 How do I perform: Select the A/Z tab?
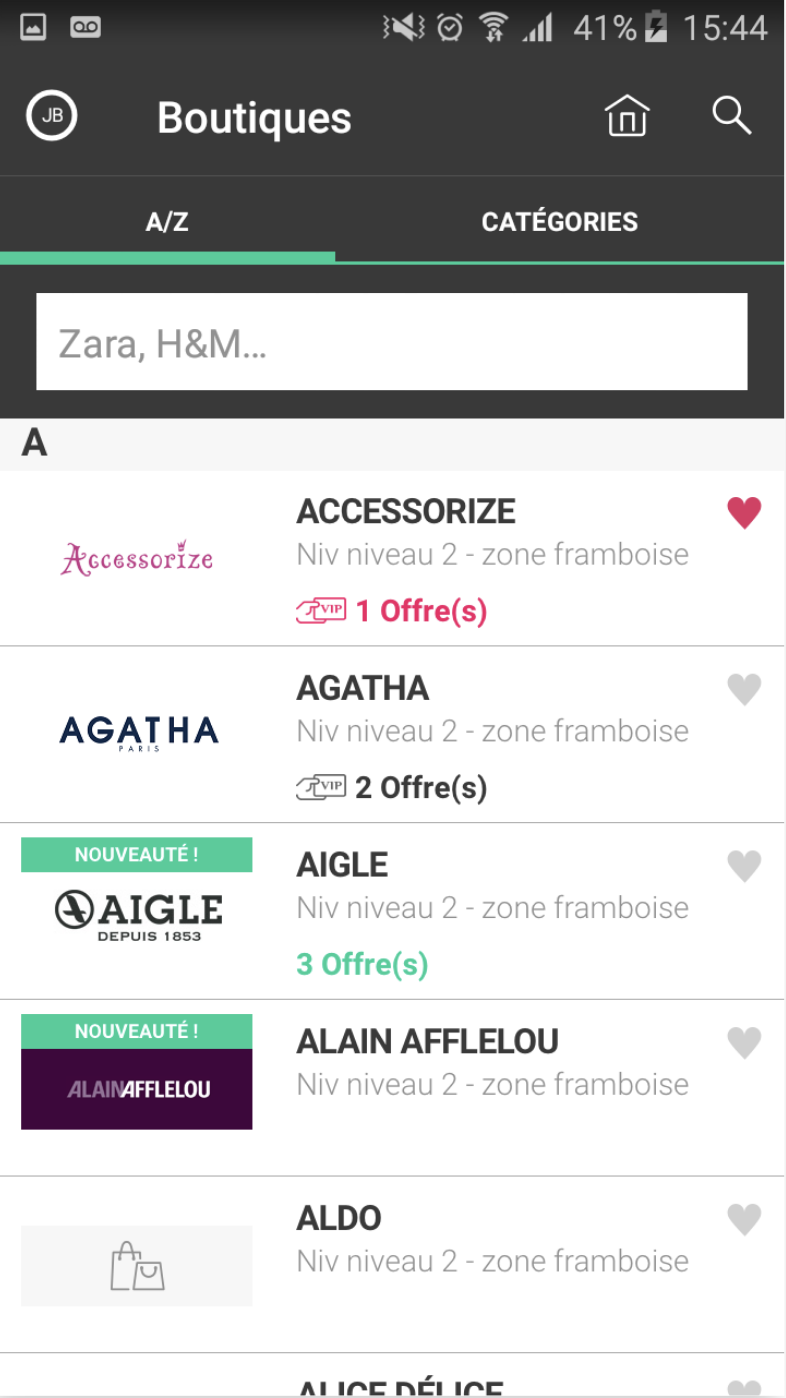(167, 222)
